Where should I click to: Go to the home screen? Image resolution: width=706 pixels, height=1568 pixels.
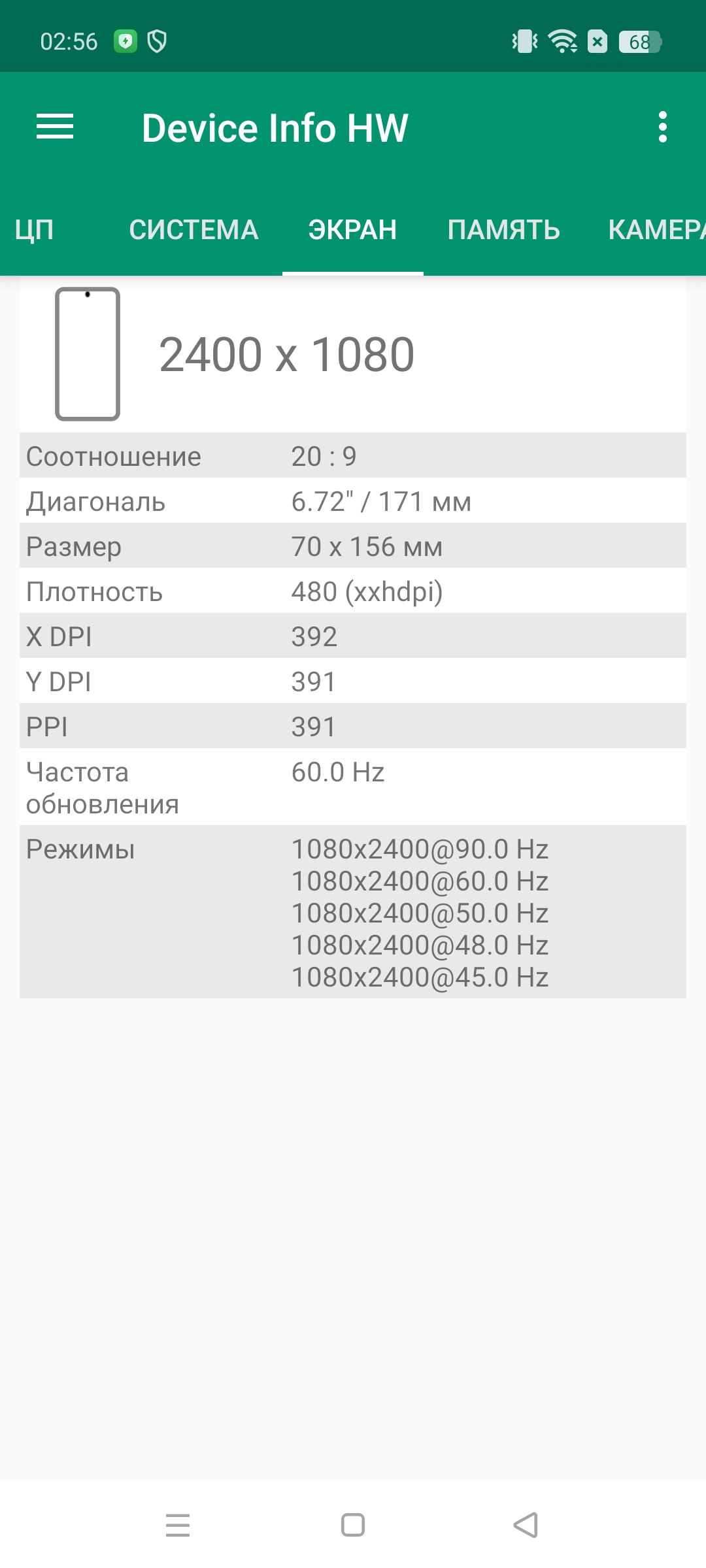pos(353,1525)
